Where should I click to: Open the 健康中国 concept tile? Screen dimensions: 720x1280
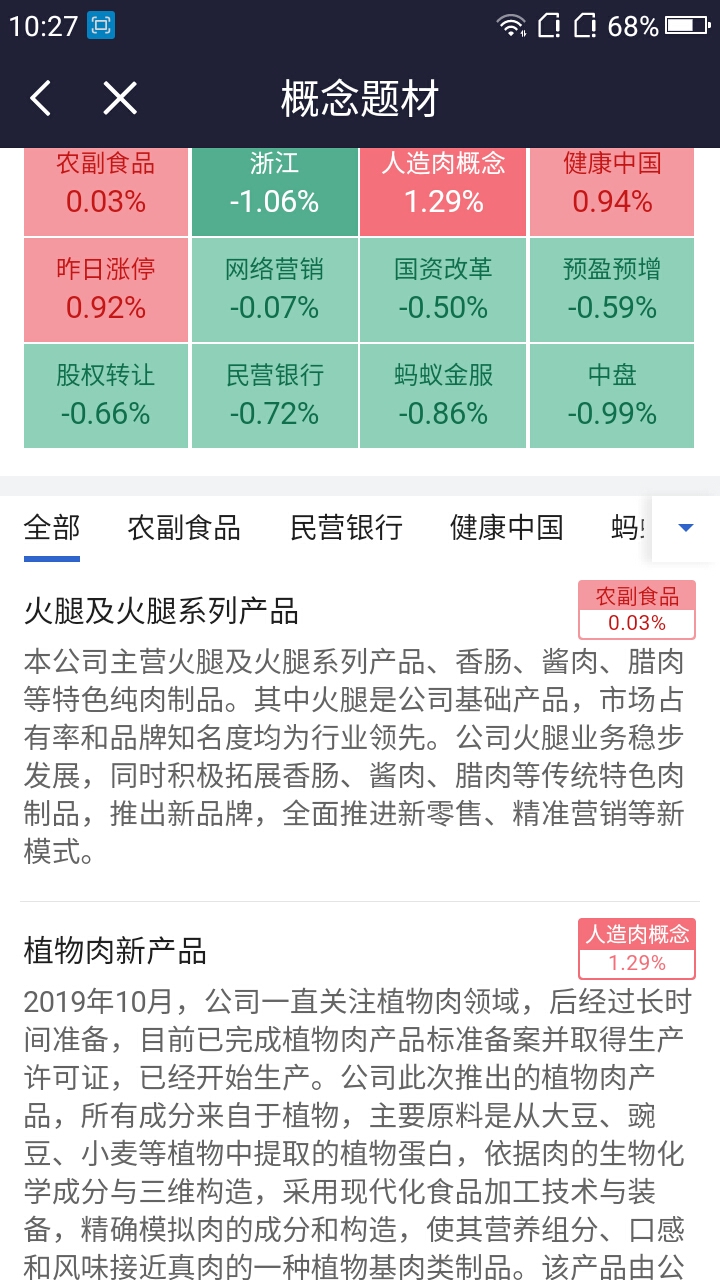[x=612, y=190]
